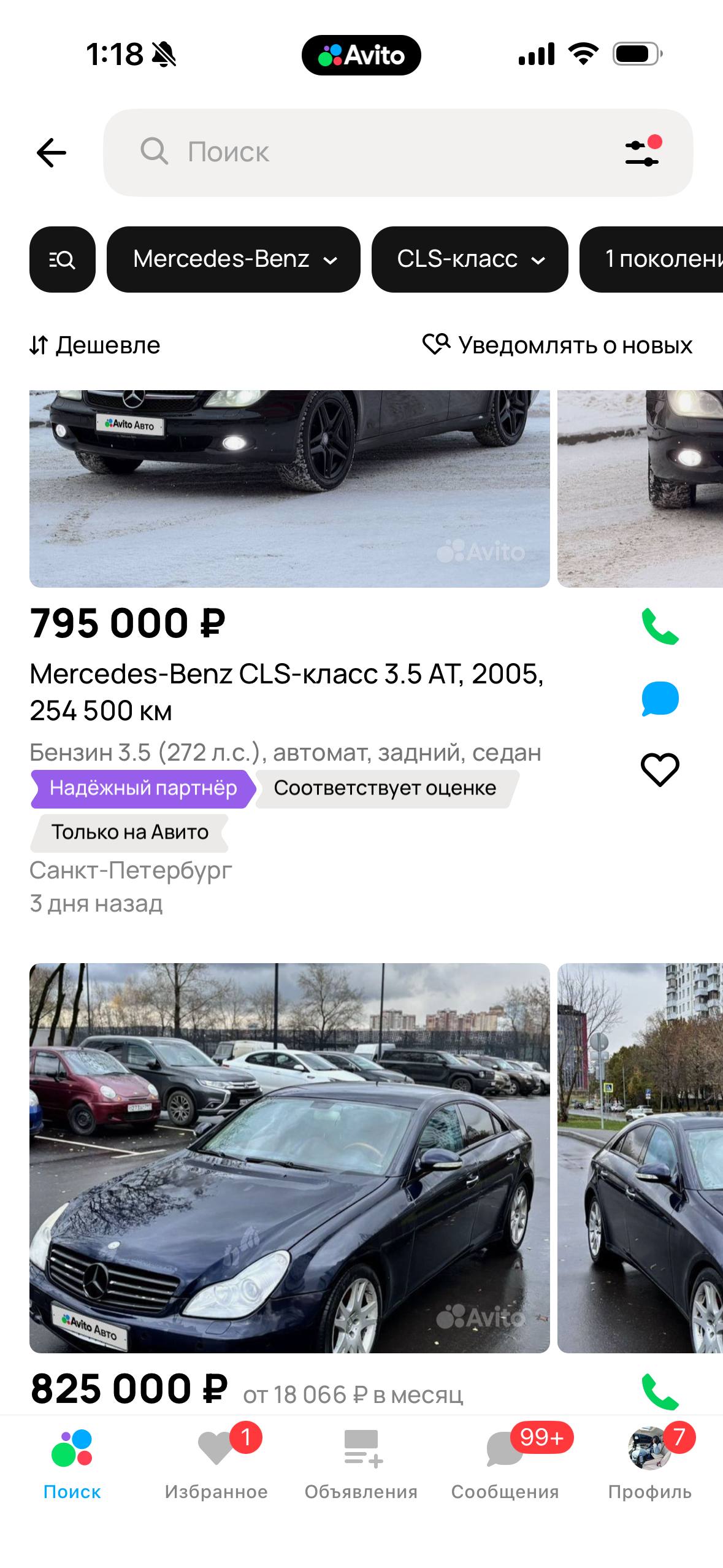Switch to the Объявления tab
Viewport: 723px width, 1568px height.
point(361,1464)
